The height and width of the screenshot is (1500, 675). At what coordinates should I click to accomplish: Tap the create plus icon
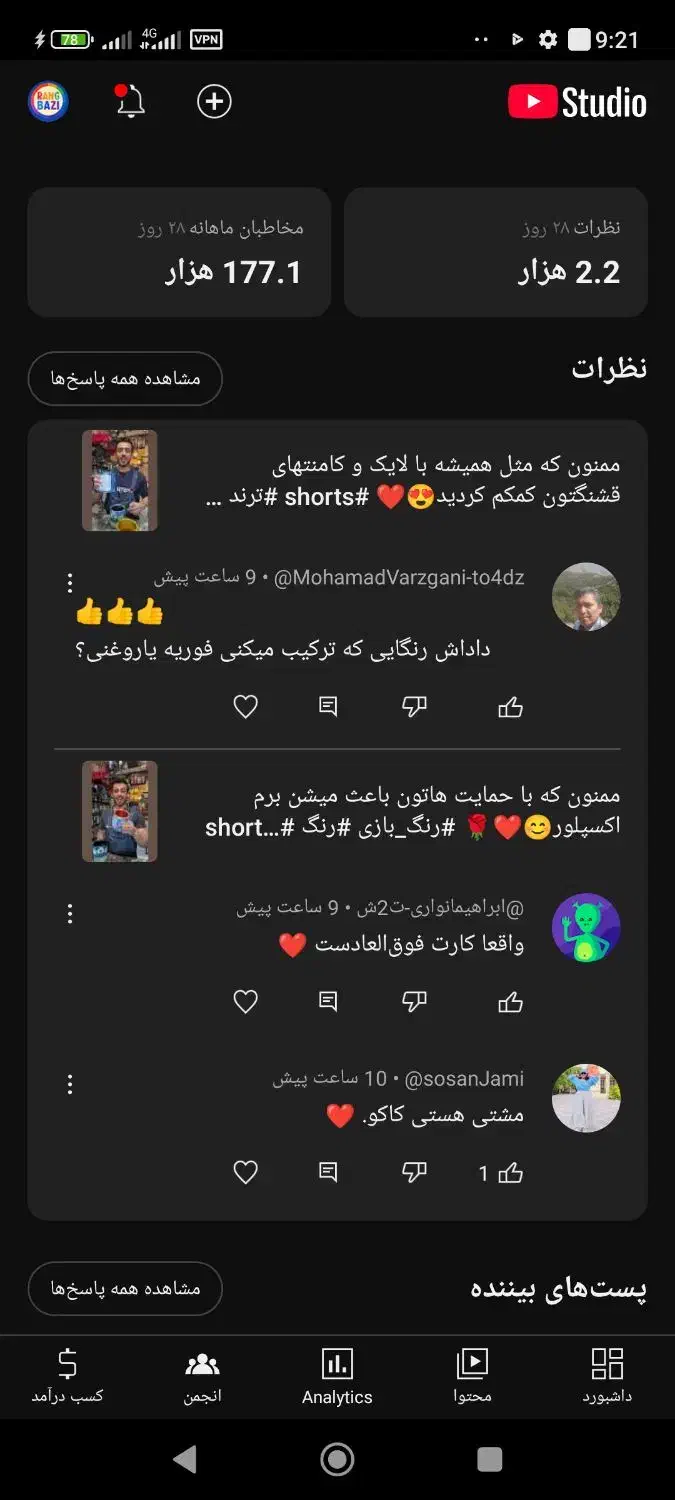[214, 102]
